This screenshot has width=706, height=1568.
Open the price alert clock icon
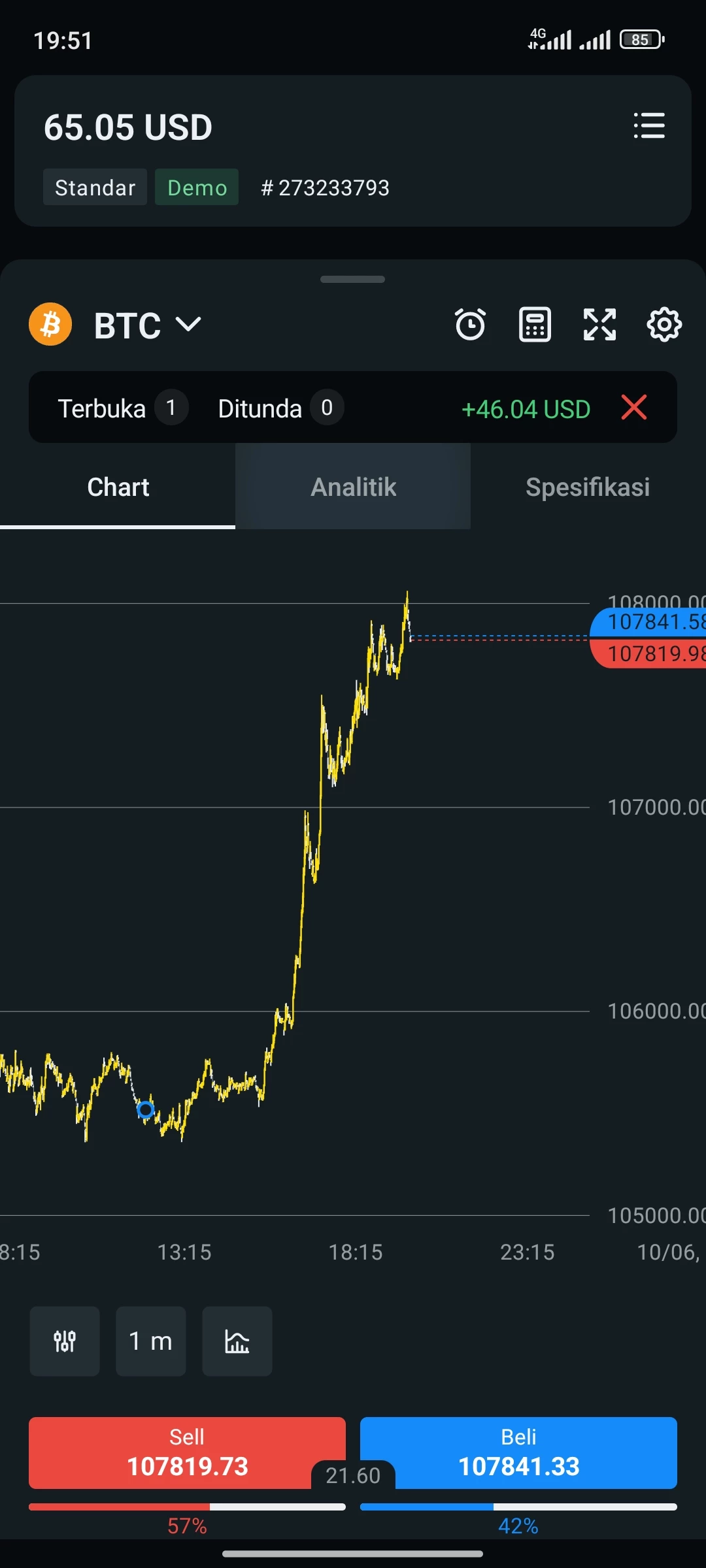pos(470,324)
